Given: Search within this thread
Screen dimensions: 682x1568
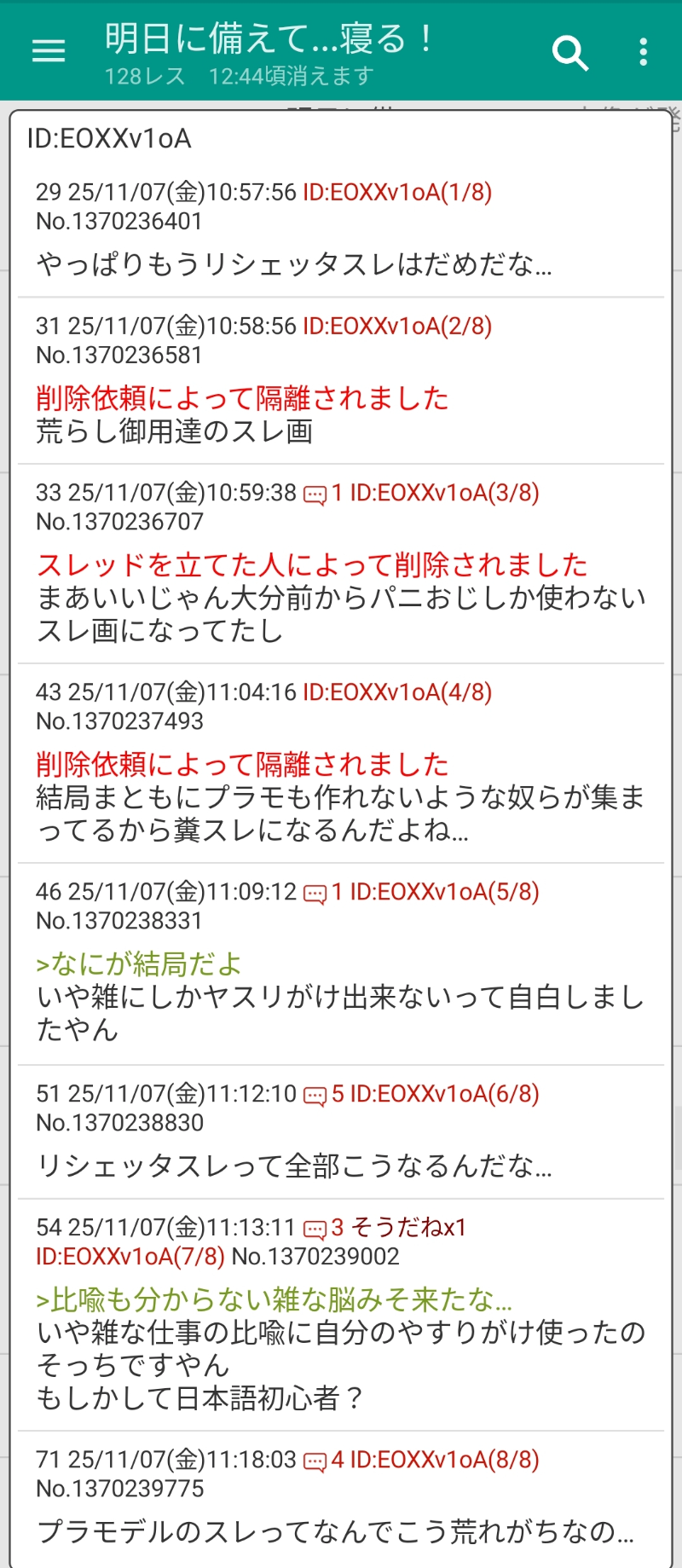Looking at the screenshot, I should (x=569, y=53).
